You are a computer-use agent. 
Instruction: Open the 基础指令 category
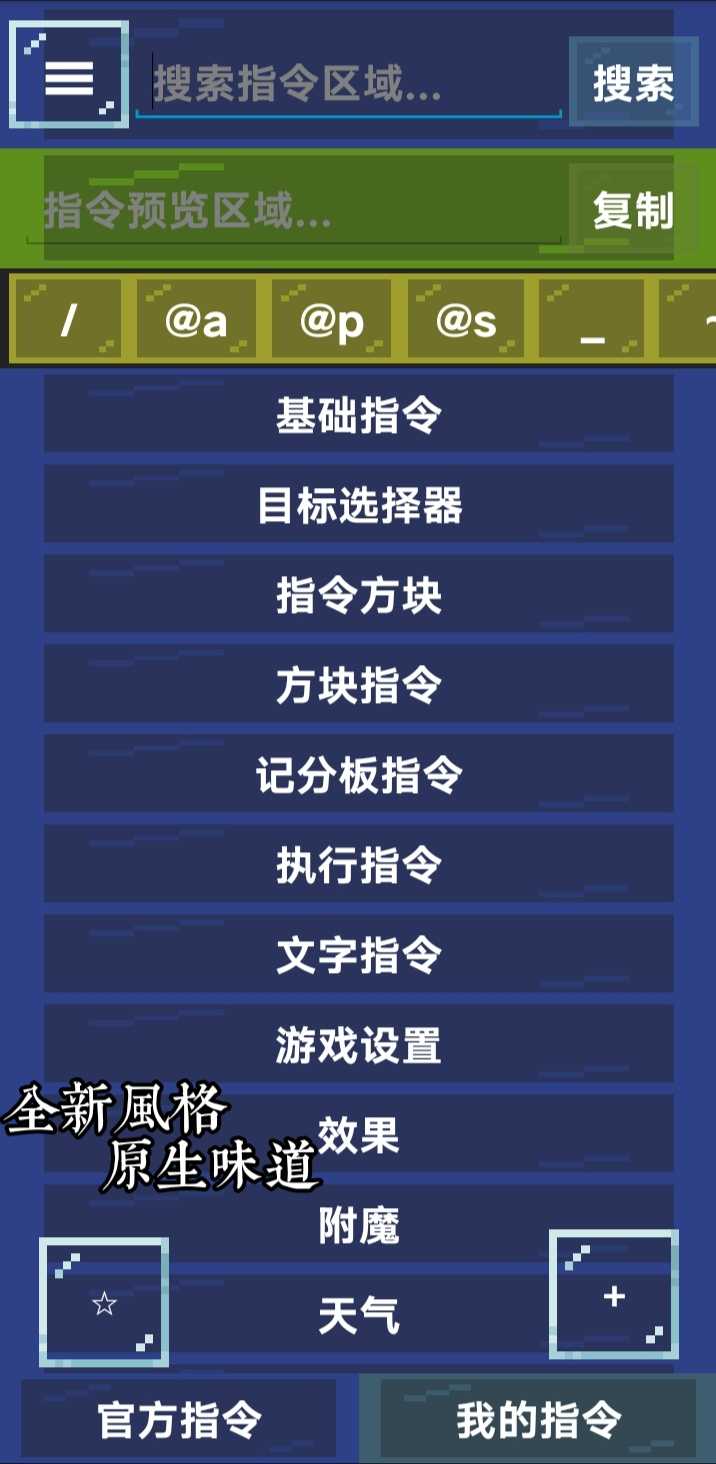coord(358,415)
